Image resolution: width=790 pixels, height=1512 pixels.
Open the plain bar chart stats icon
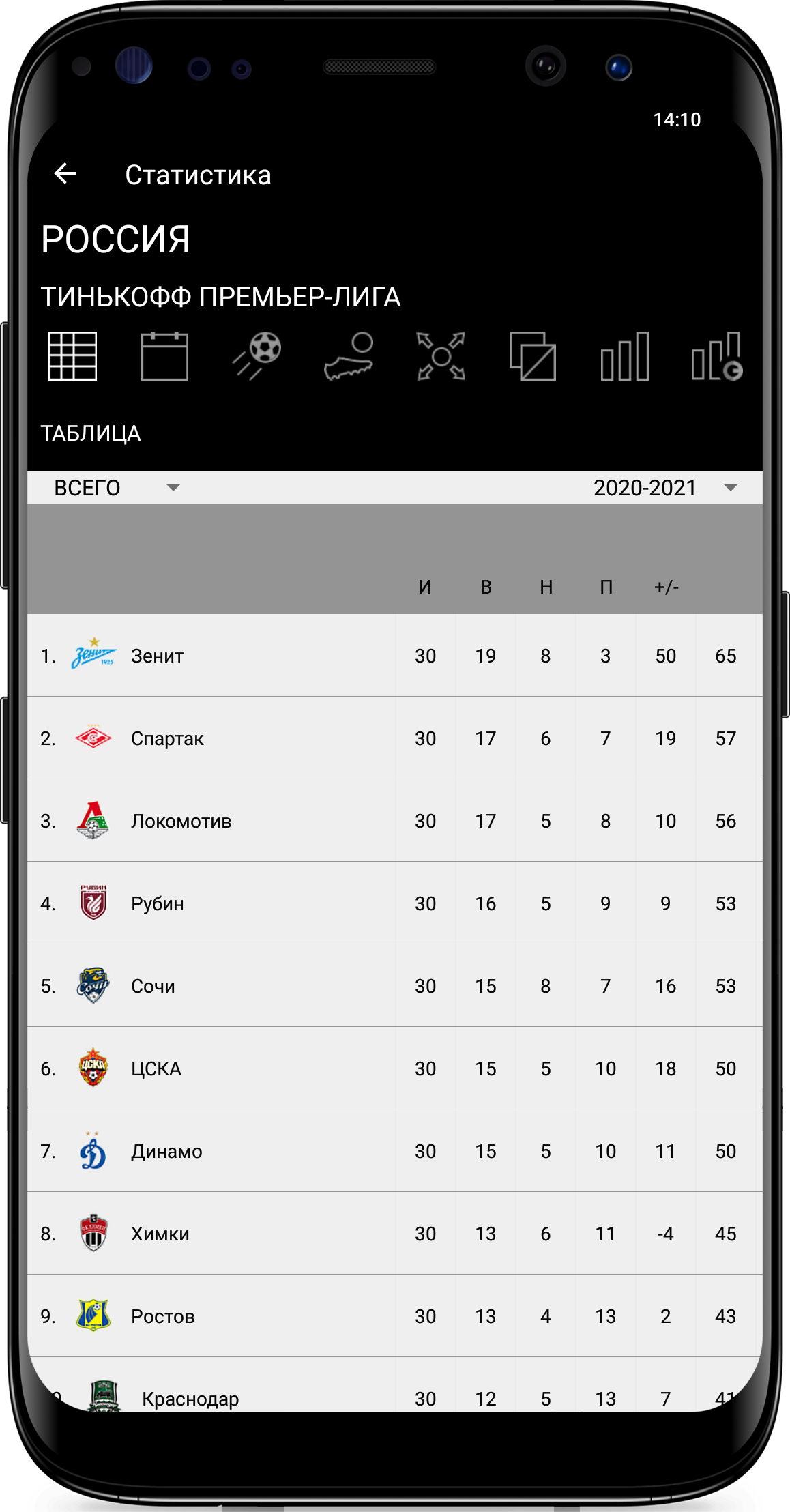coord(625,356)
